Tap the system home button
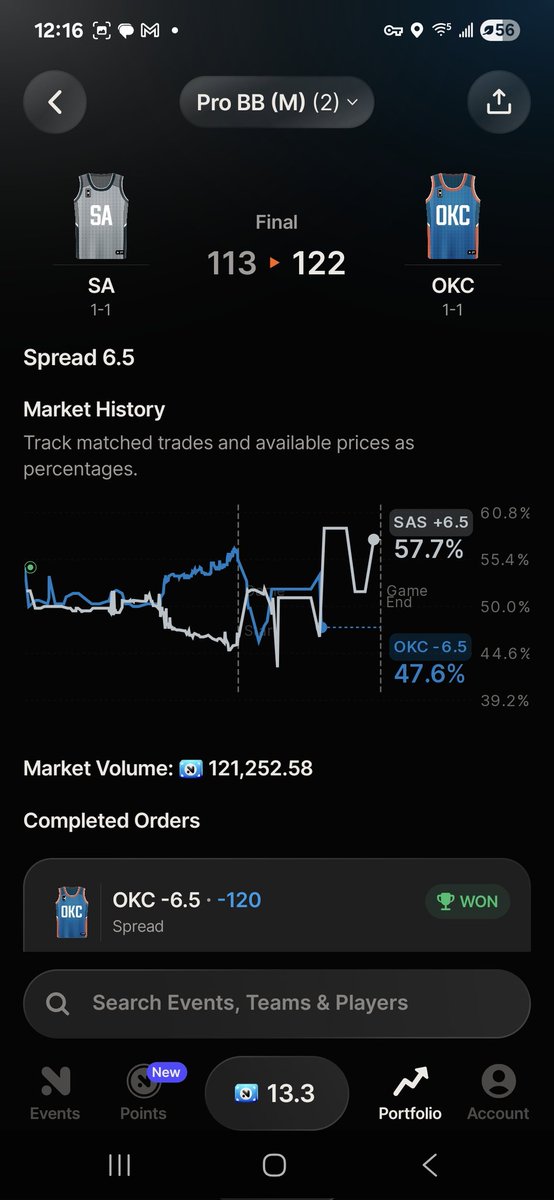 click(x=275, y=1165)
